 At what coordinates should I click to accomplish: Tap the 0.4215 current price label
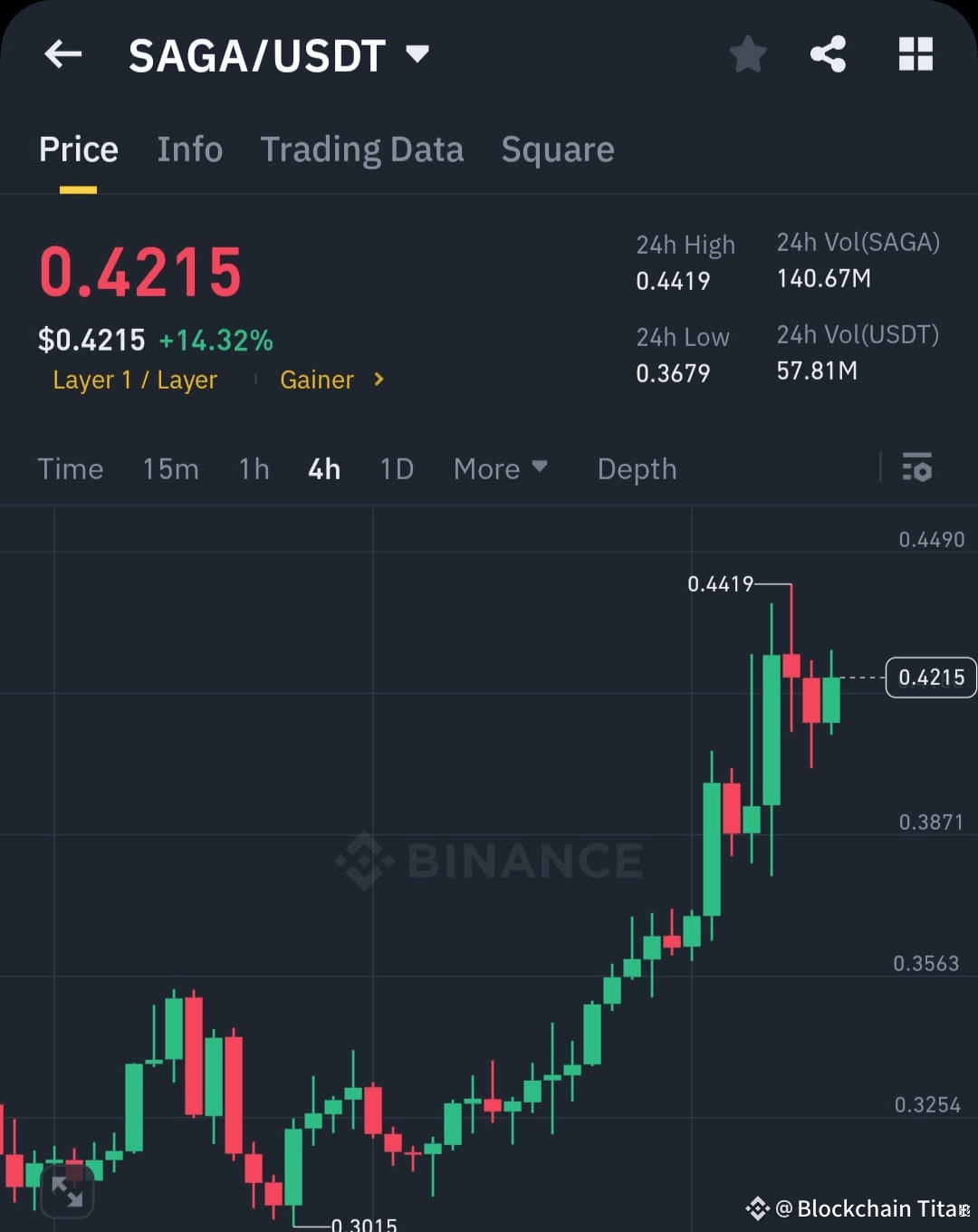[x=931, y=677]
